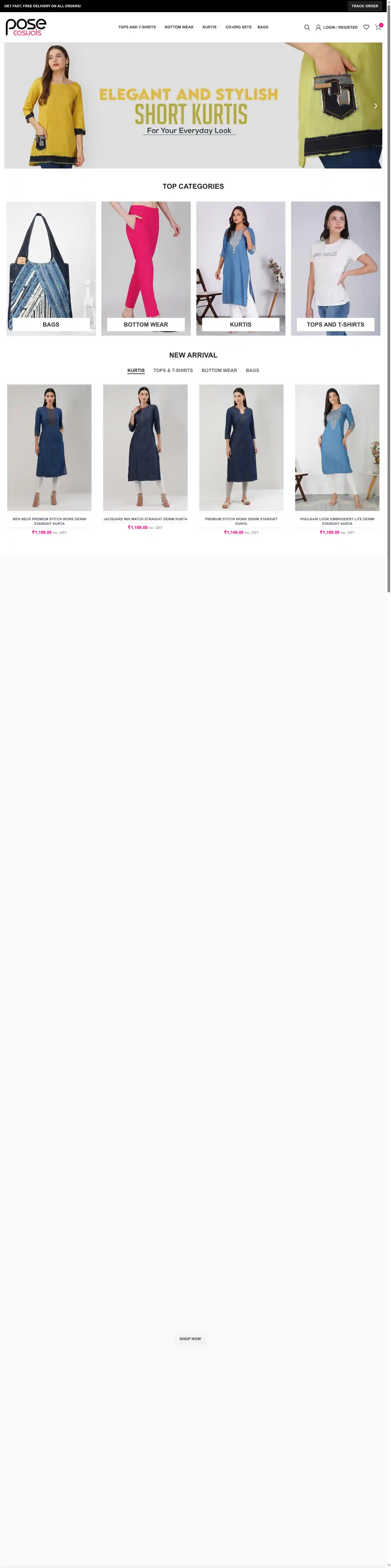Open Bags link in header

(x=262, y=28)
